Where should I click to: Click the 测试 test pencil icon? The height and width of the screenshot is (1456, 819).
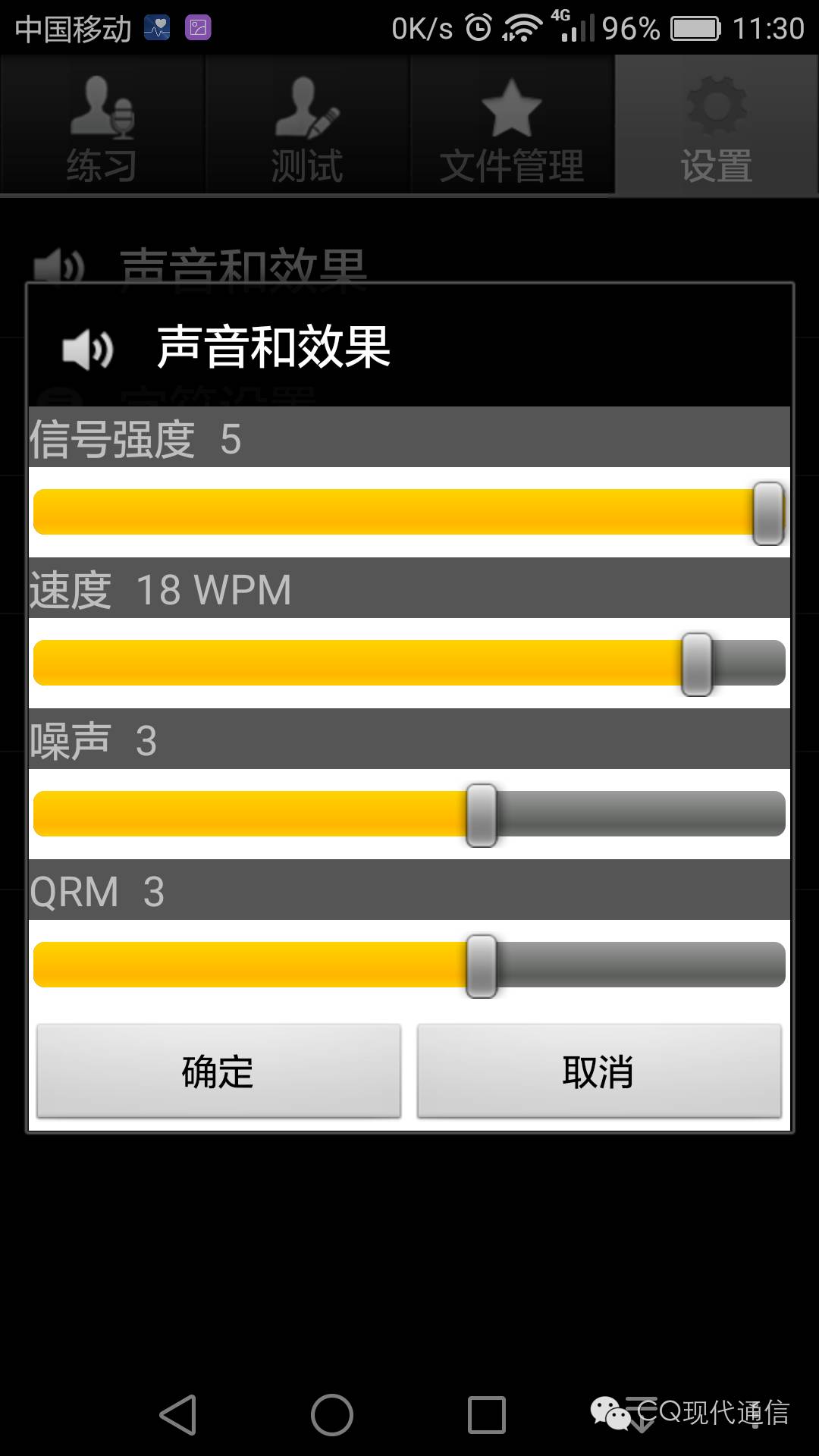coord(306,106)
